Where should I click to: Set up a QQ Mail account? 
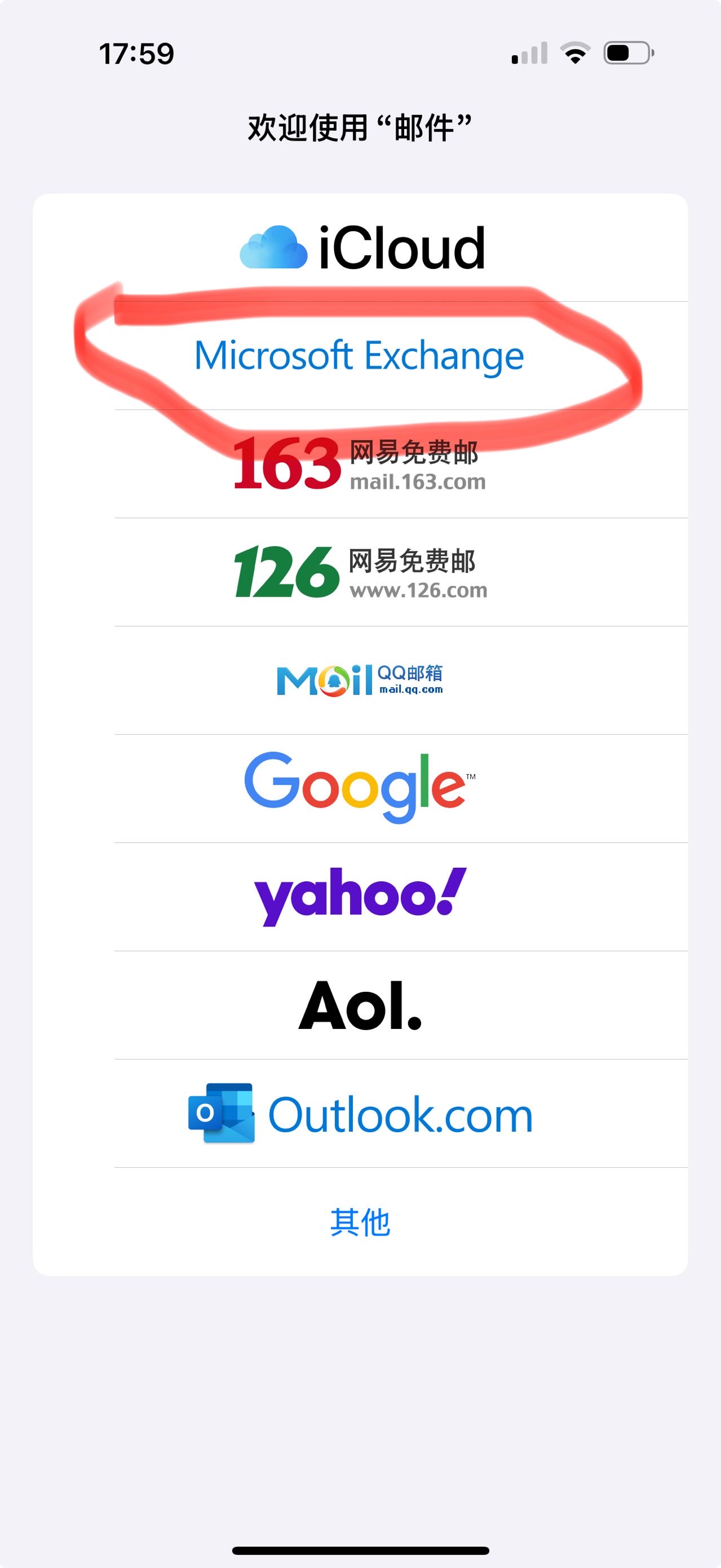pyautogui.click(x=360, y=681)
